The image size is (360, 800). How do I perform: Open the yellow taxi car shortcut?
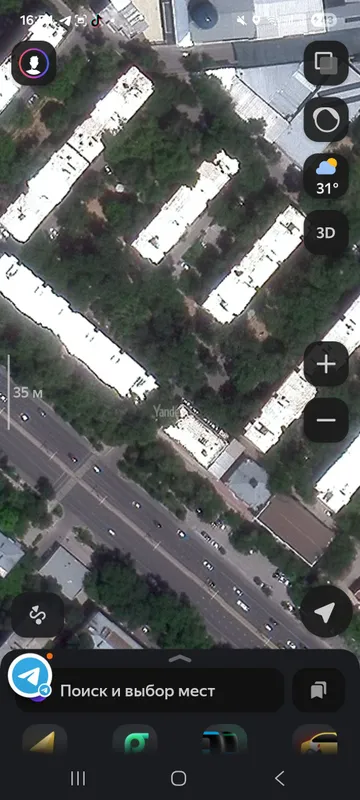coord(315,740)
